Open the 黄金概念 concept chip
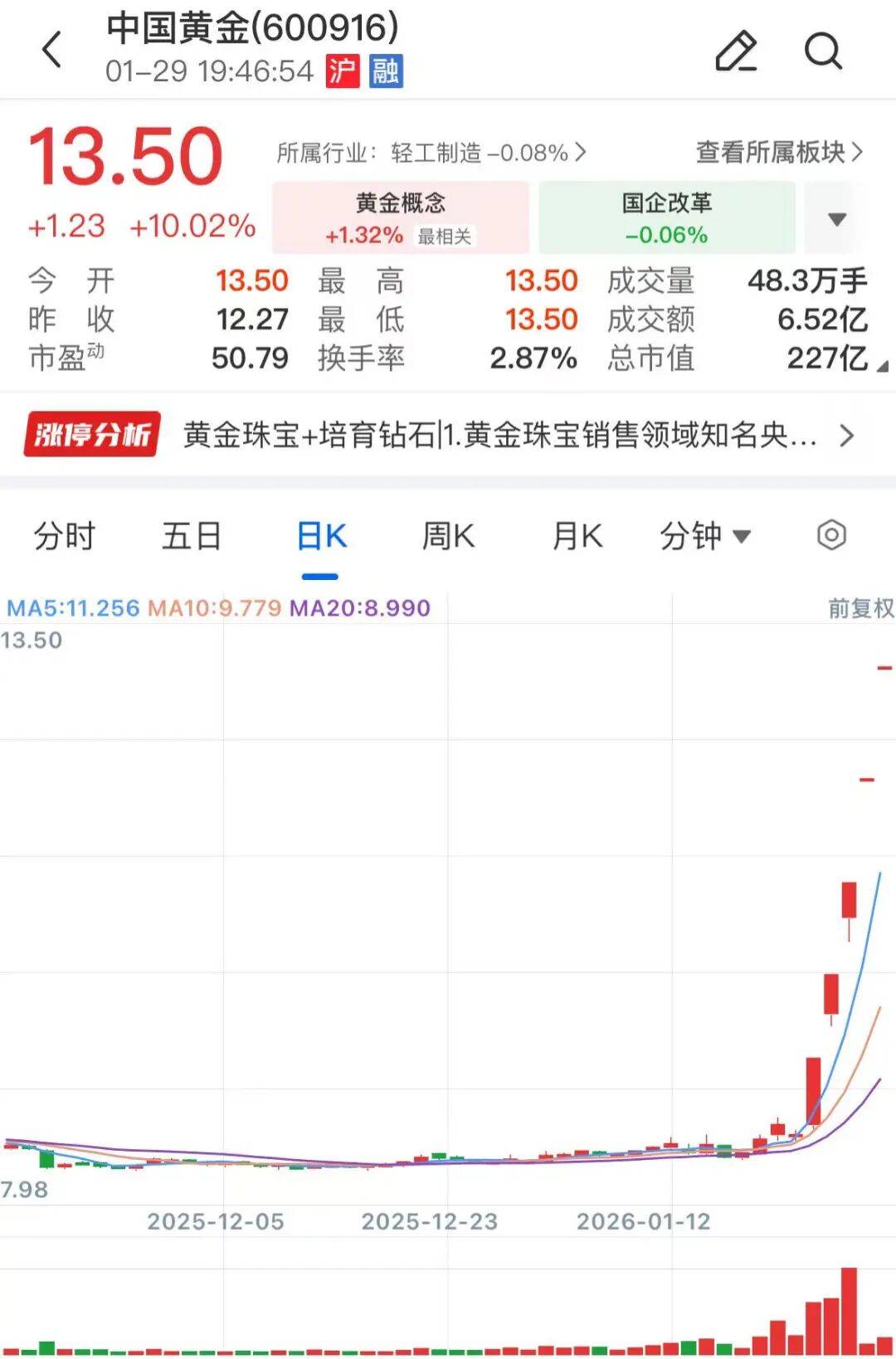 (401, 217)
